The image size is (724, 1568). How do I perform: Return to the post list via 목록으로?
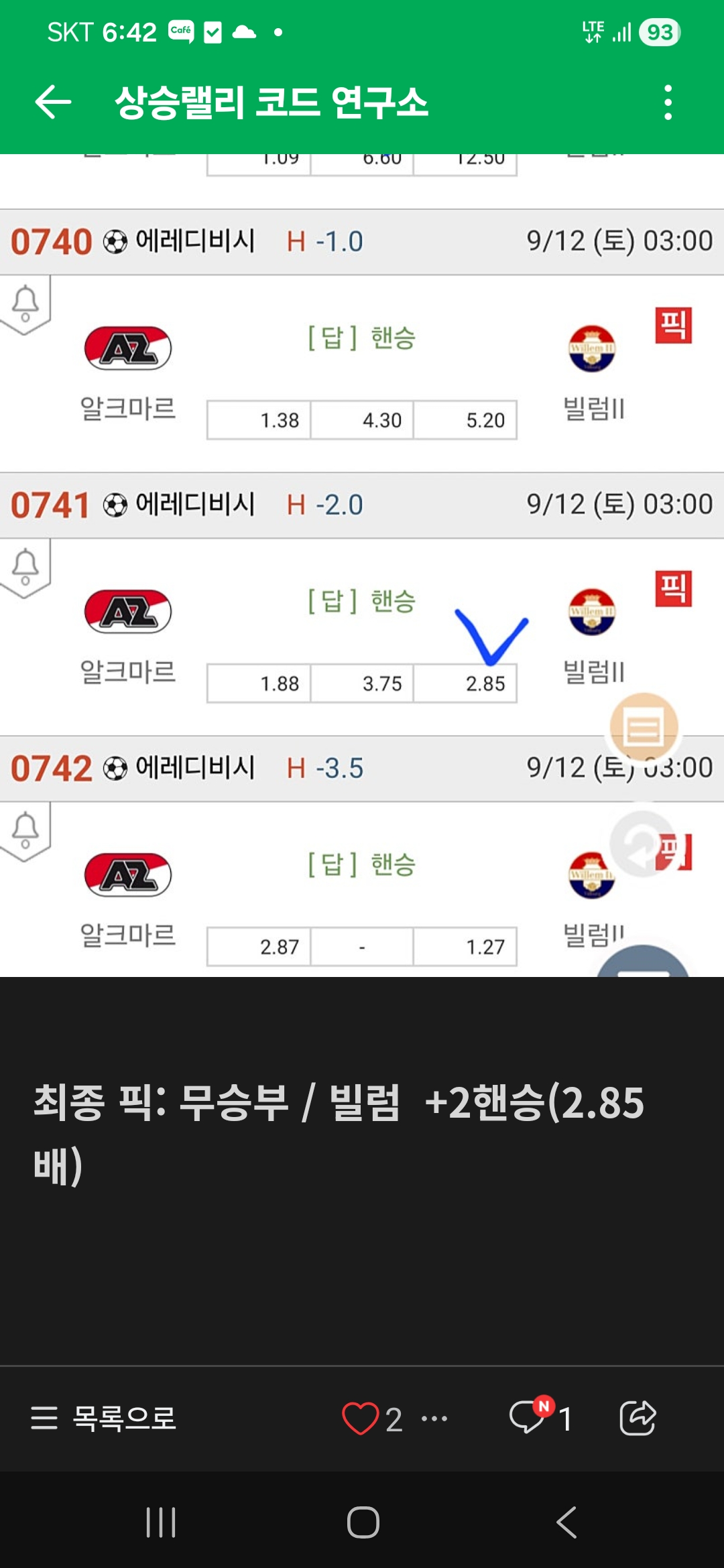point(104,1418)
